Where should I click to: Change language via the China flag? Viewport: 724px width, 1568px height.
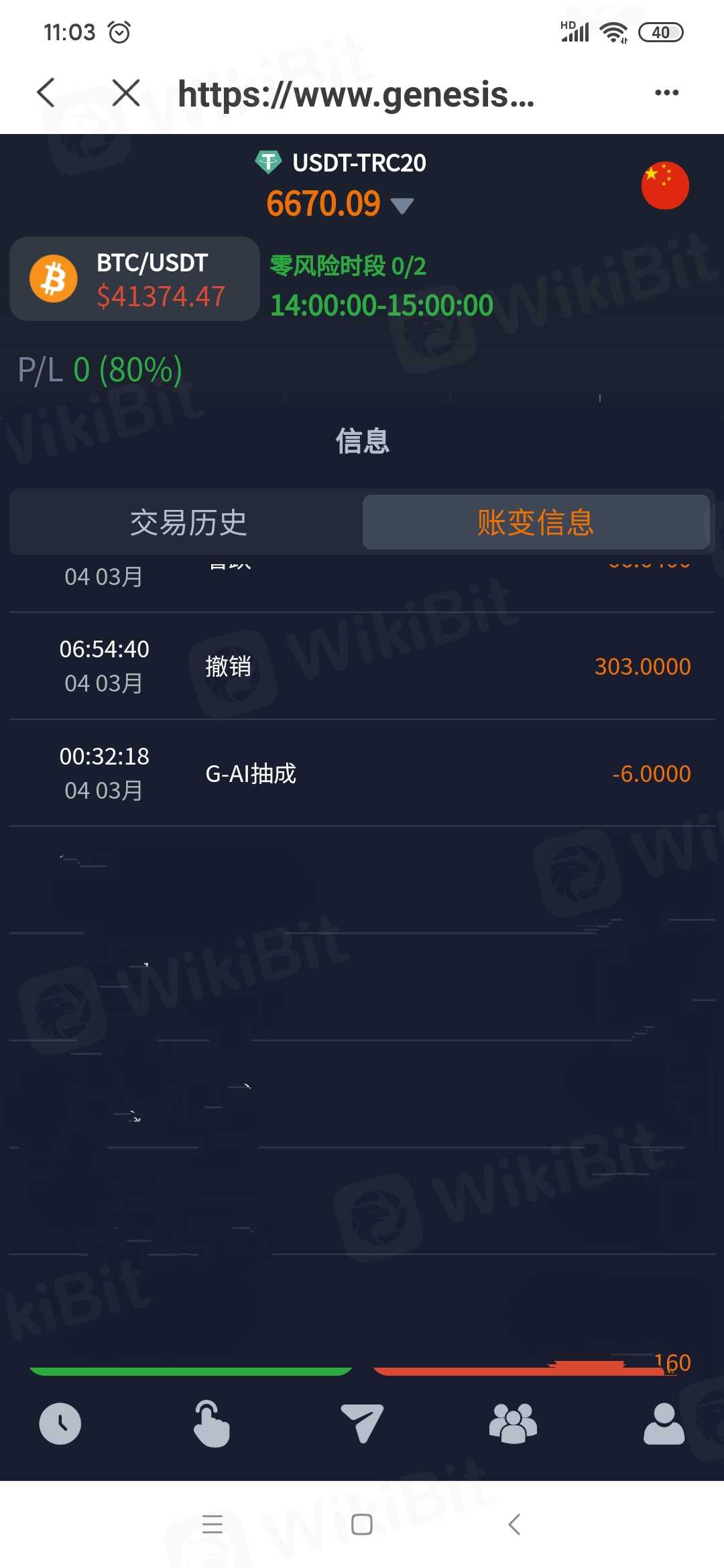[x=664, y=186]
